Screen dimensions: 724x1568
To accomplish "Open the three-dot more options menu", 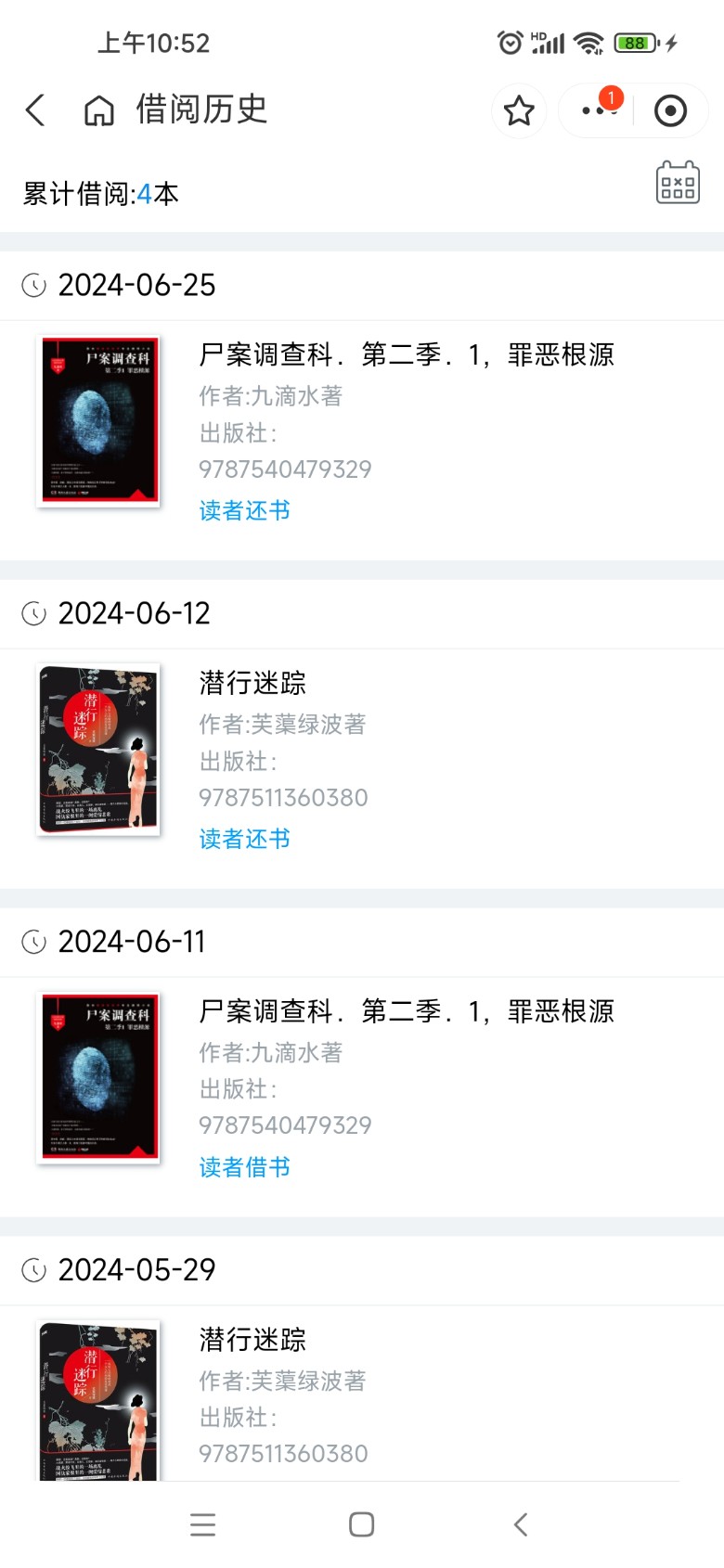I will (598, 110).
